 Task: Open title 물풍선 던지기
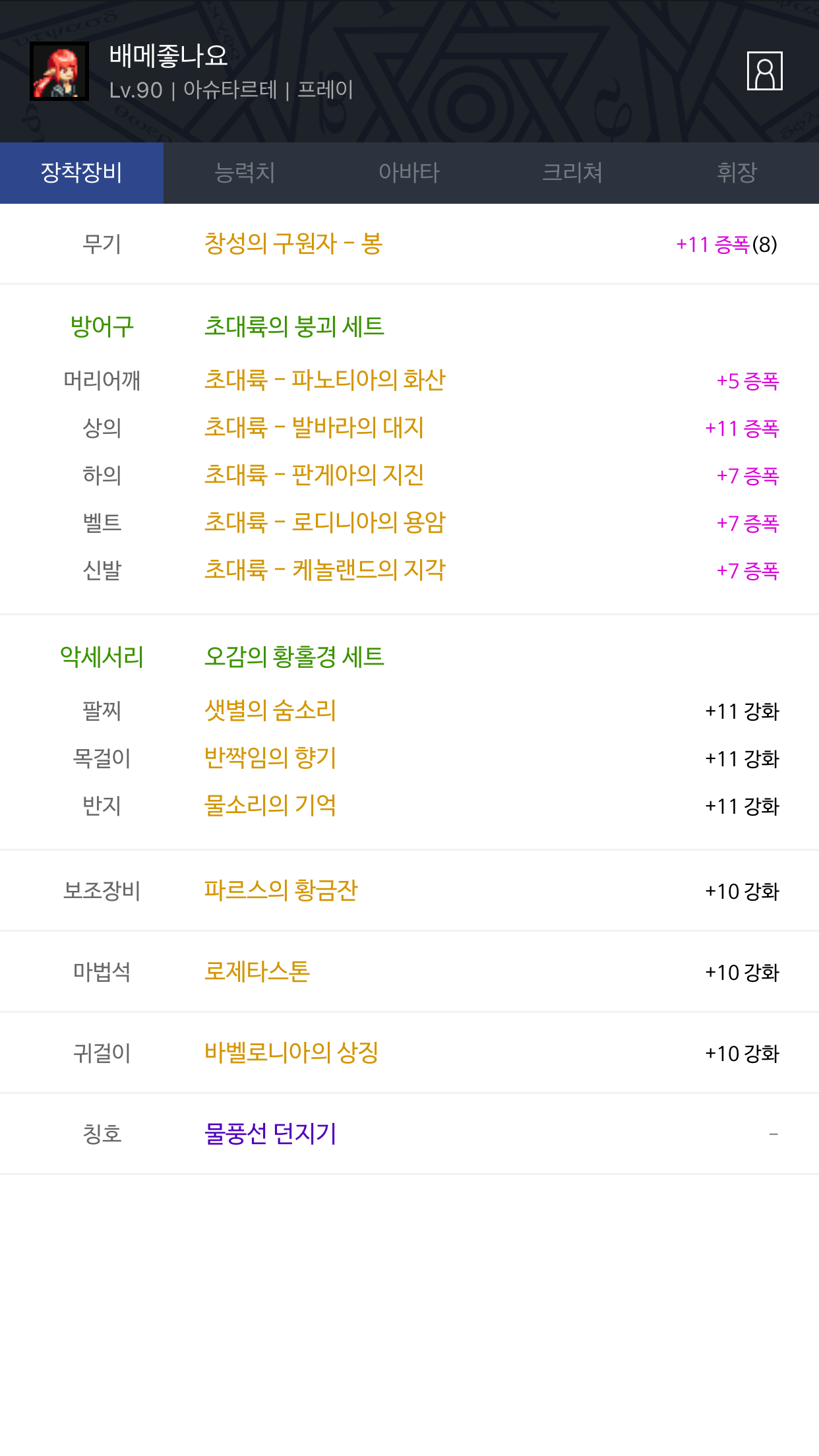[270, 1134]
